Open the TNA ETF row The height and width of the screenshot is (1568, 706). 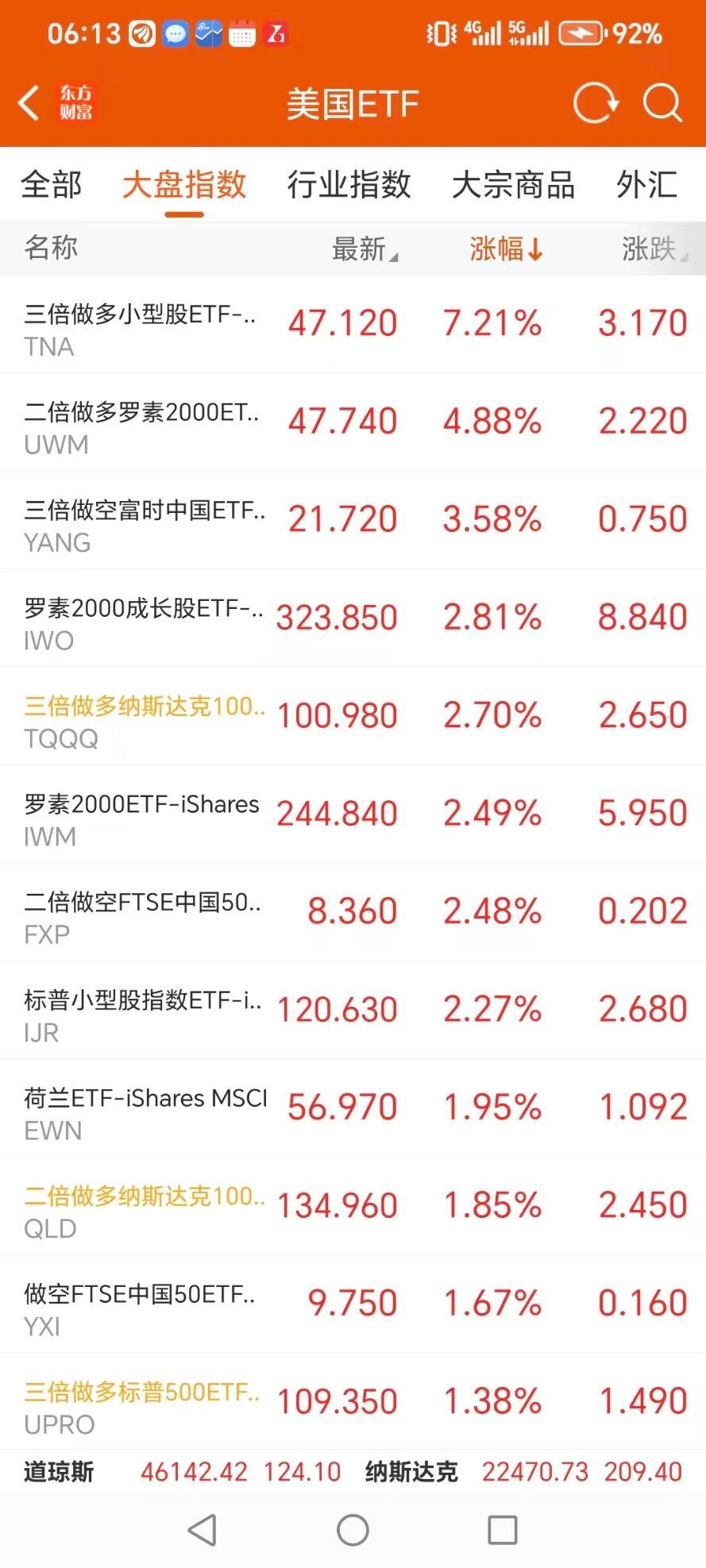[x=353, y=325]
